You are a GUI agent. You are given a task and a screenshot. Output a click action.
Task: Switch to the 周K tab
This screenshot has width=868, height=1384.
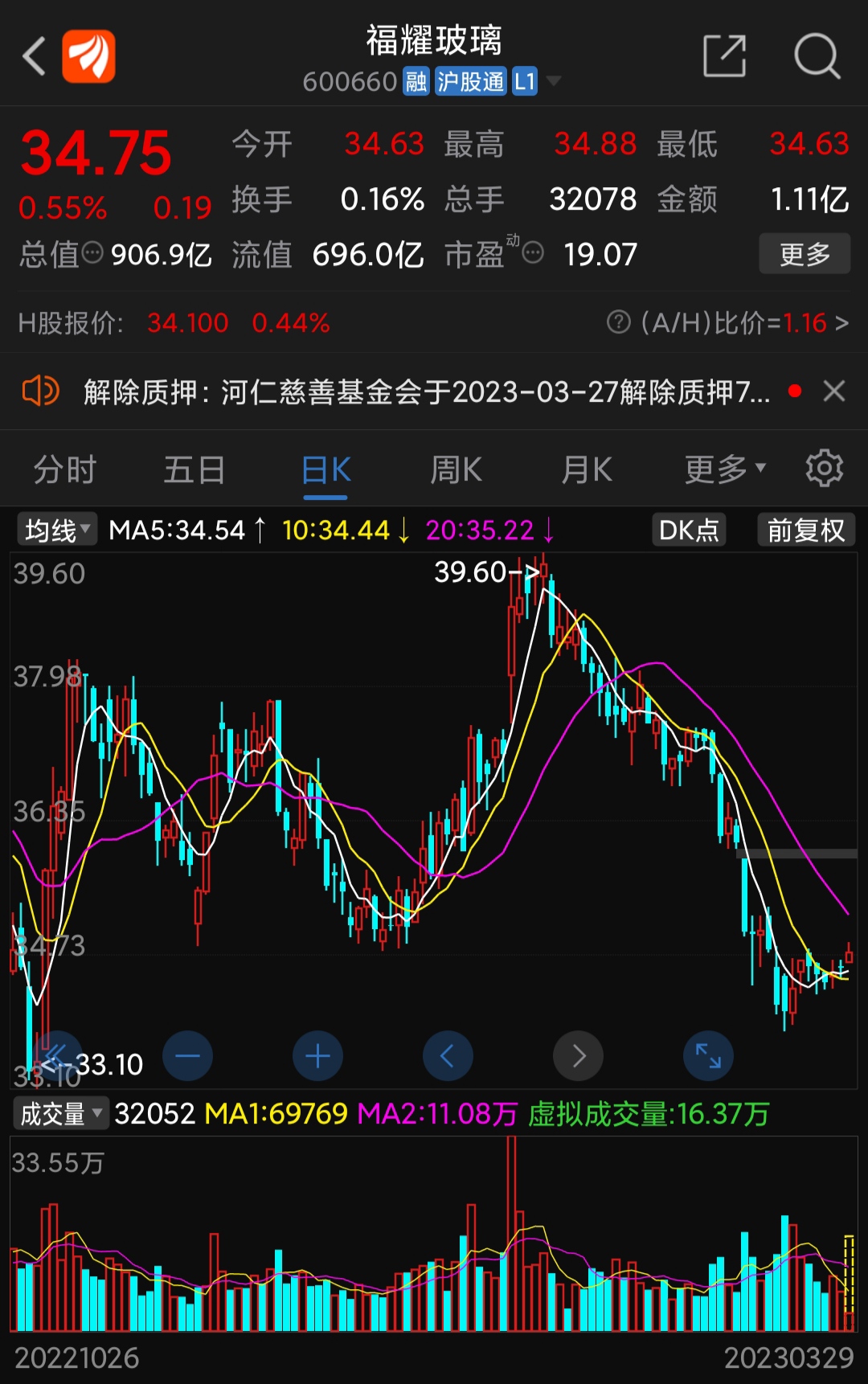[x=455, y=469]
